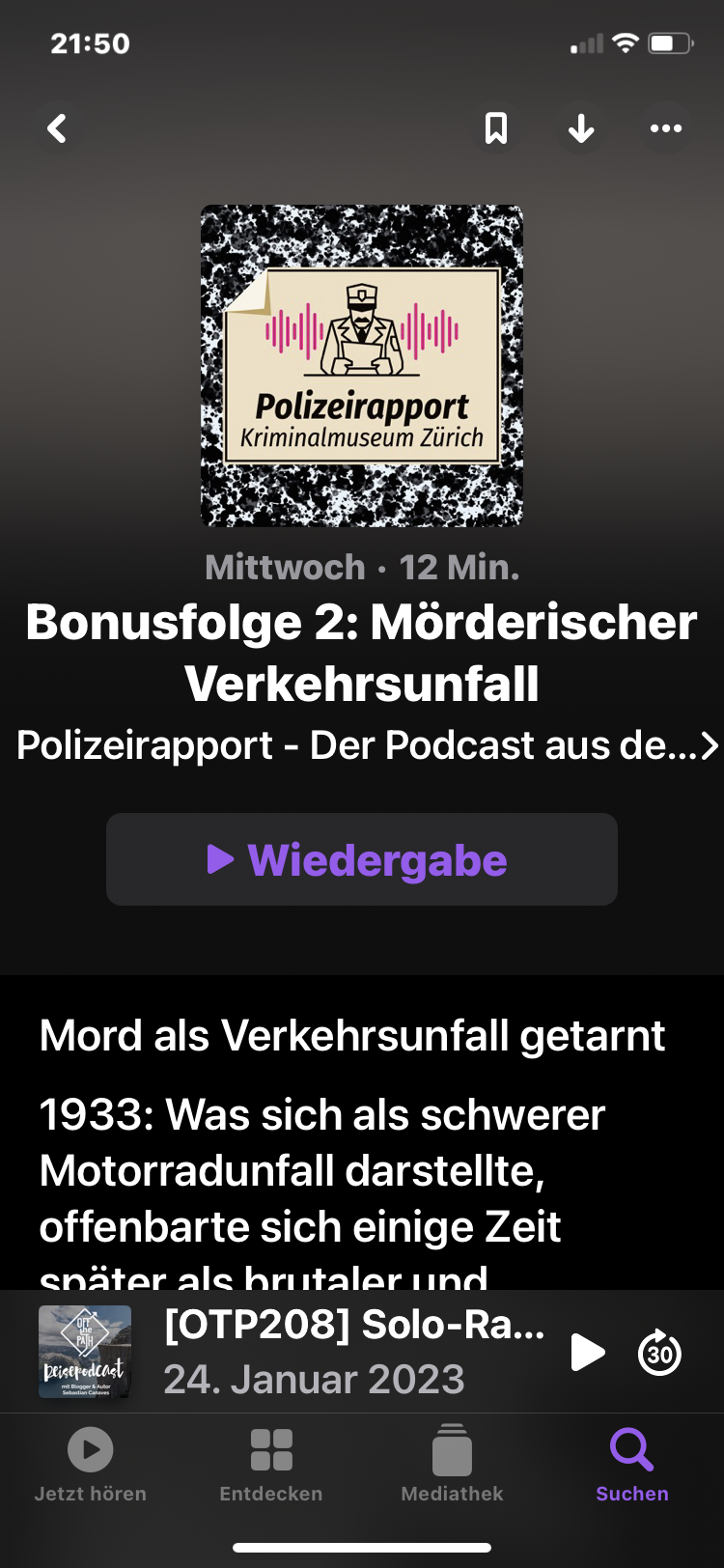Bookmark this episode
Image resolution: width=724 pixels, height=1568 pixels.
click(x=496, y=128)
